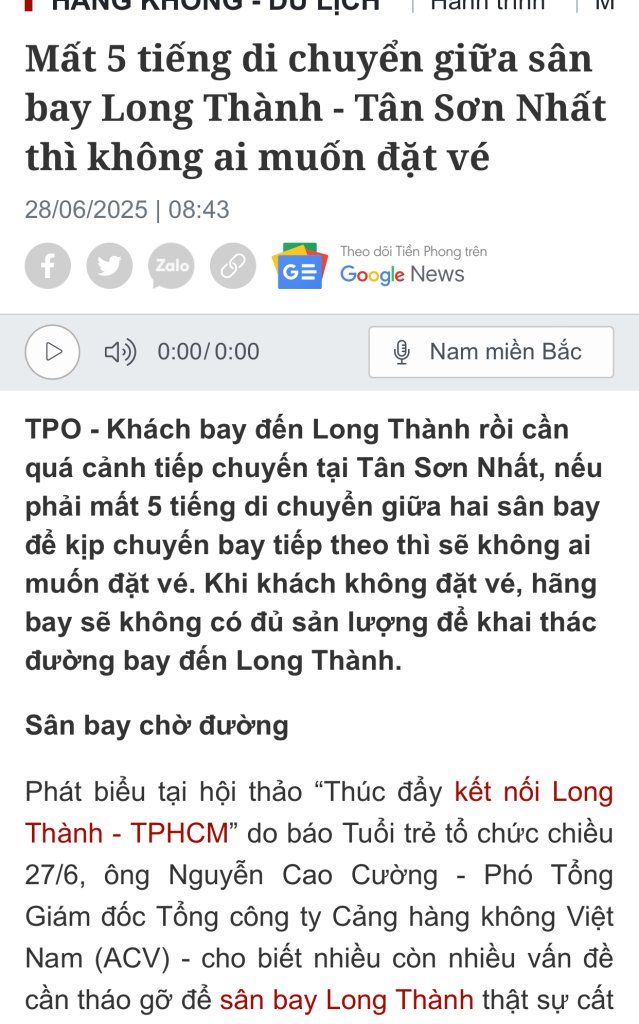
Task: Open the Hàng không - Du lịch category
Action: pos(215,4)
